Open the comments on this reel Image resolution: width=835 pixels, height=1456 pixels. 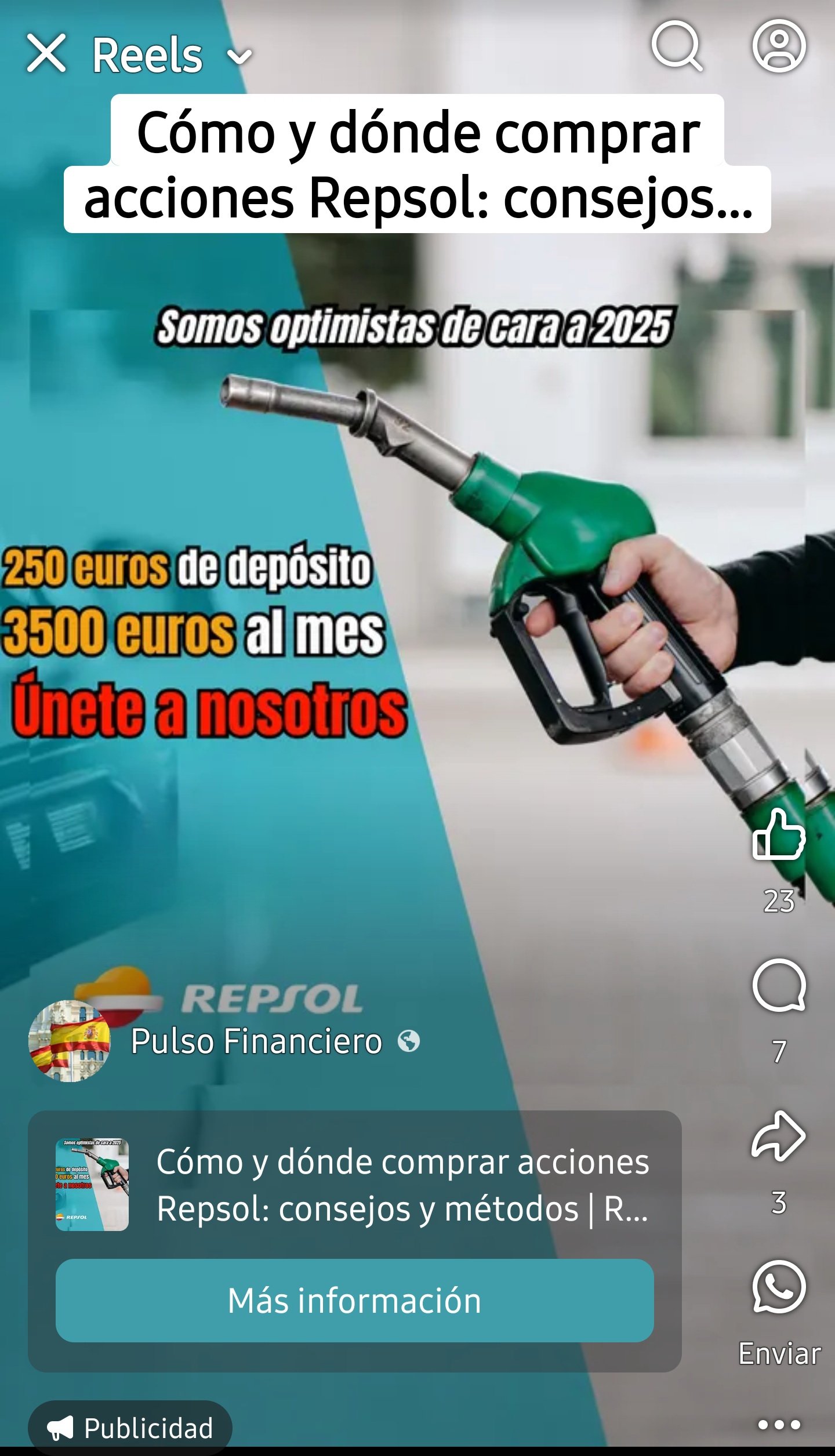(x=779, y=985)
